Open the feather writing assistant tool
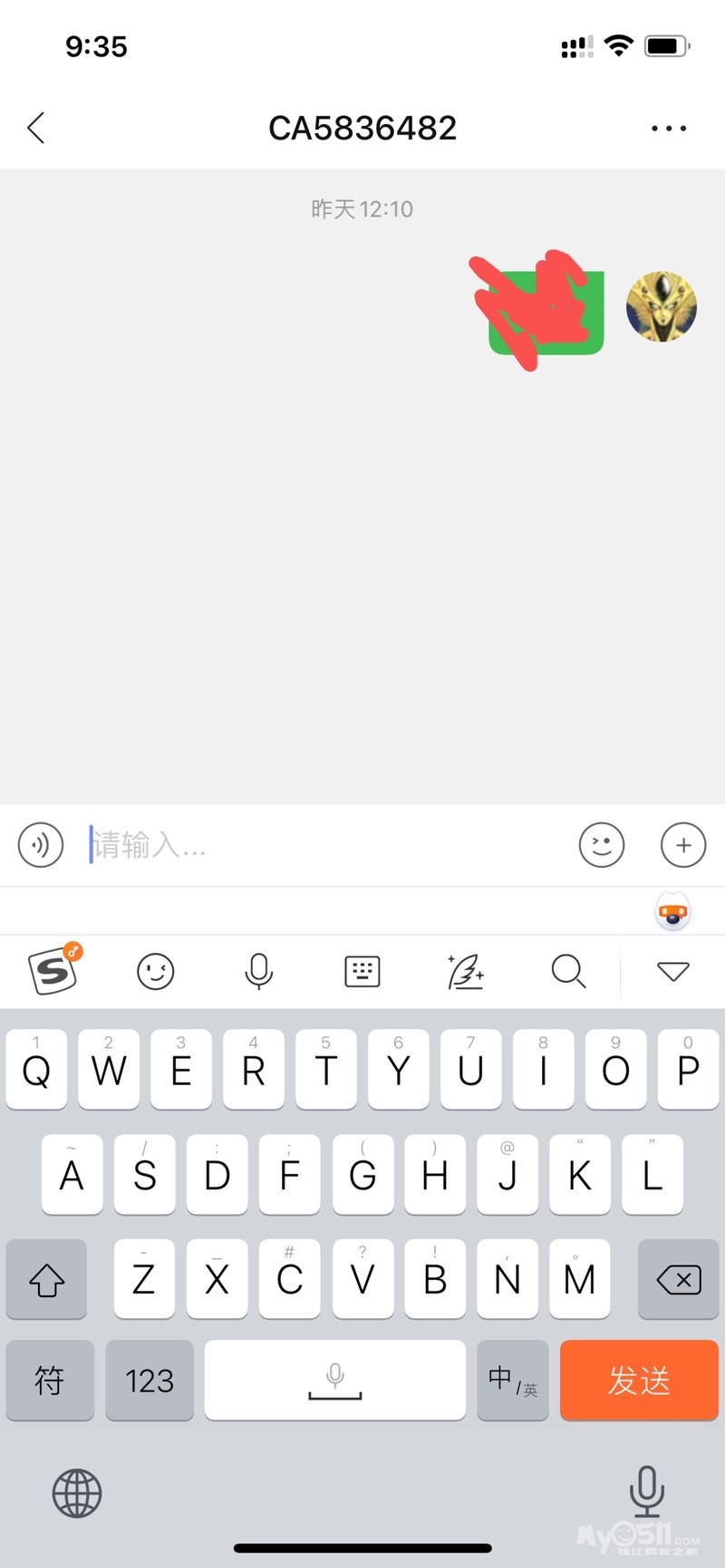This screenshot has width=725, height=1568. (x=466, y=971)
